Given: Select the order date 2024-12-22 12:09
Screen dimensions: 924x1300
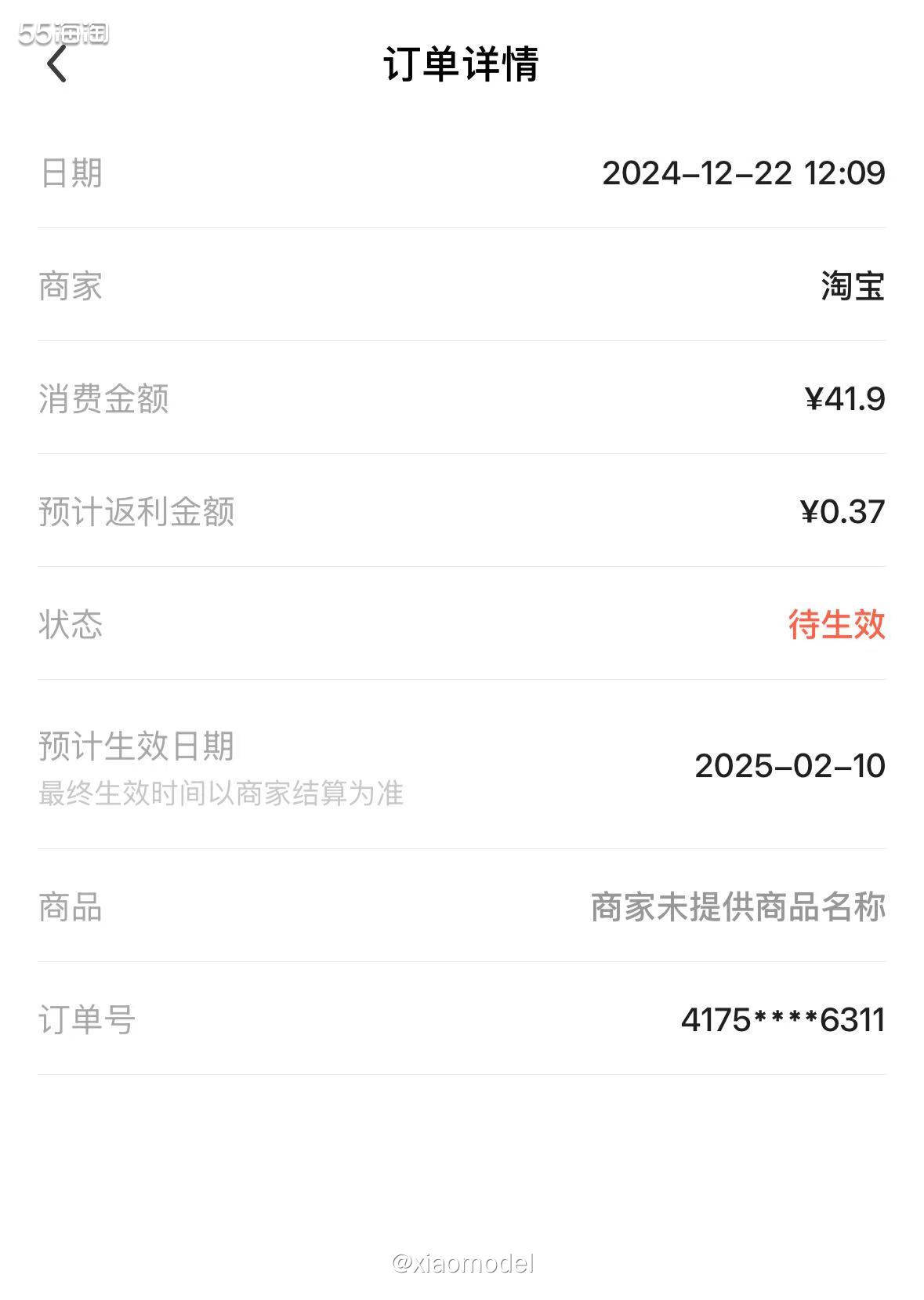Looking at the screenshot, I should [x=745, y=174].
